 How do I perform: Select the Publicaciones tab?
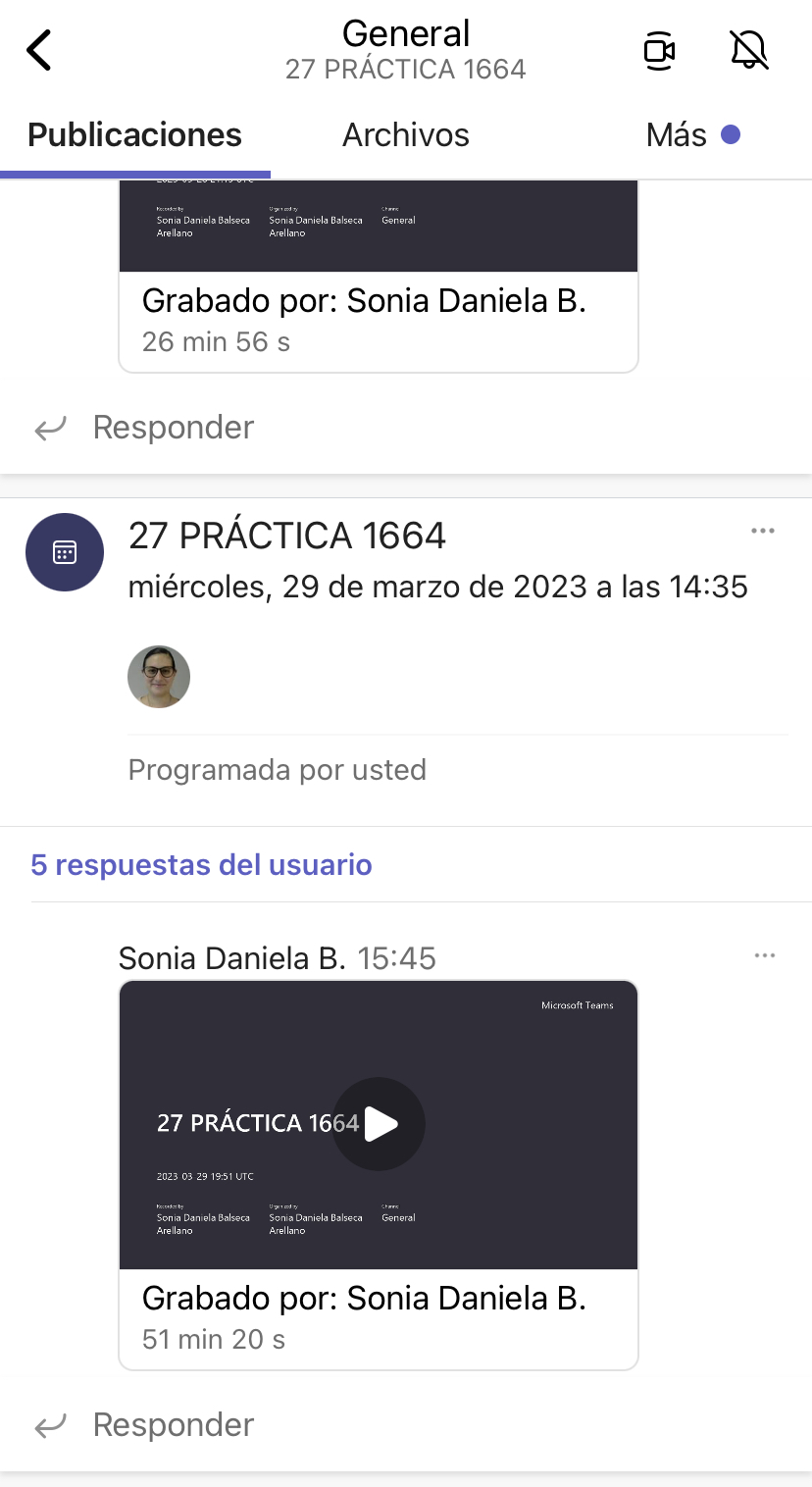pos(134,135)
